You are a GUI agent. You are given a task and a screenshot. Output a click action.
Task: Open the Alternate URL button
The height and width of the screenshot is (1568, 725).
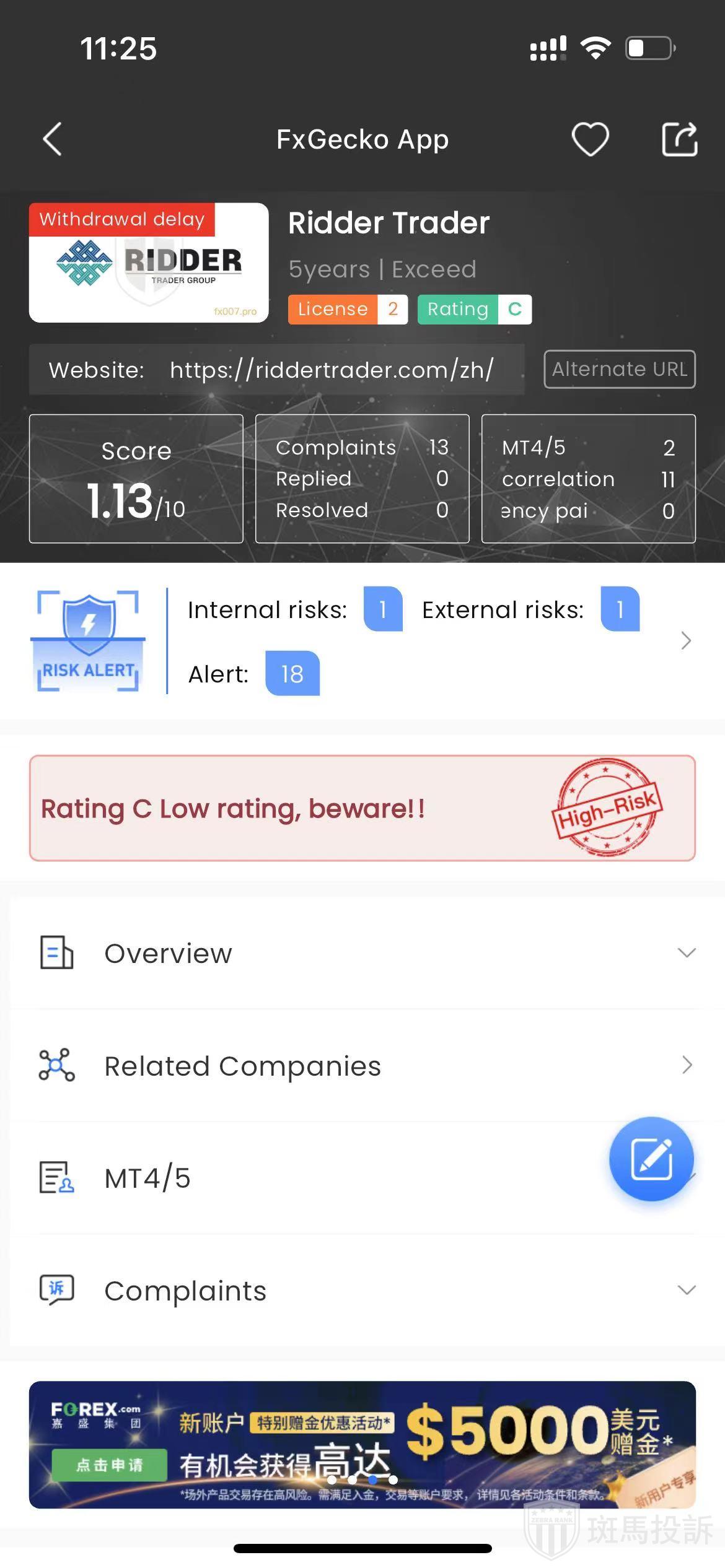coord(619,369)
